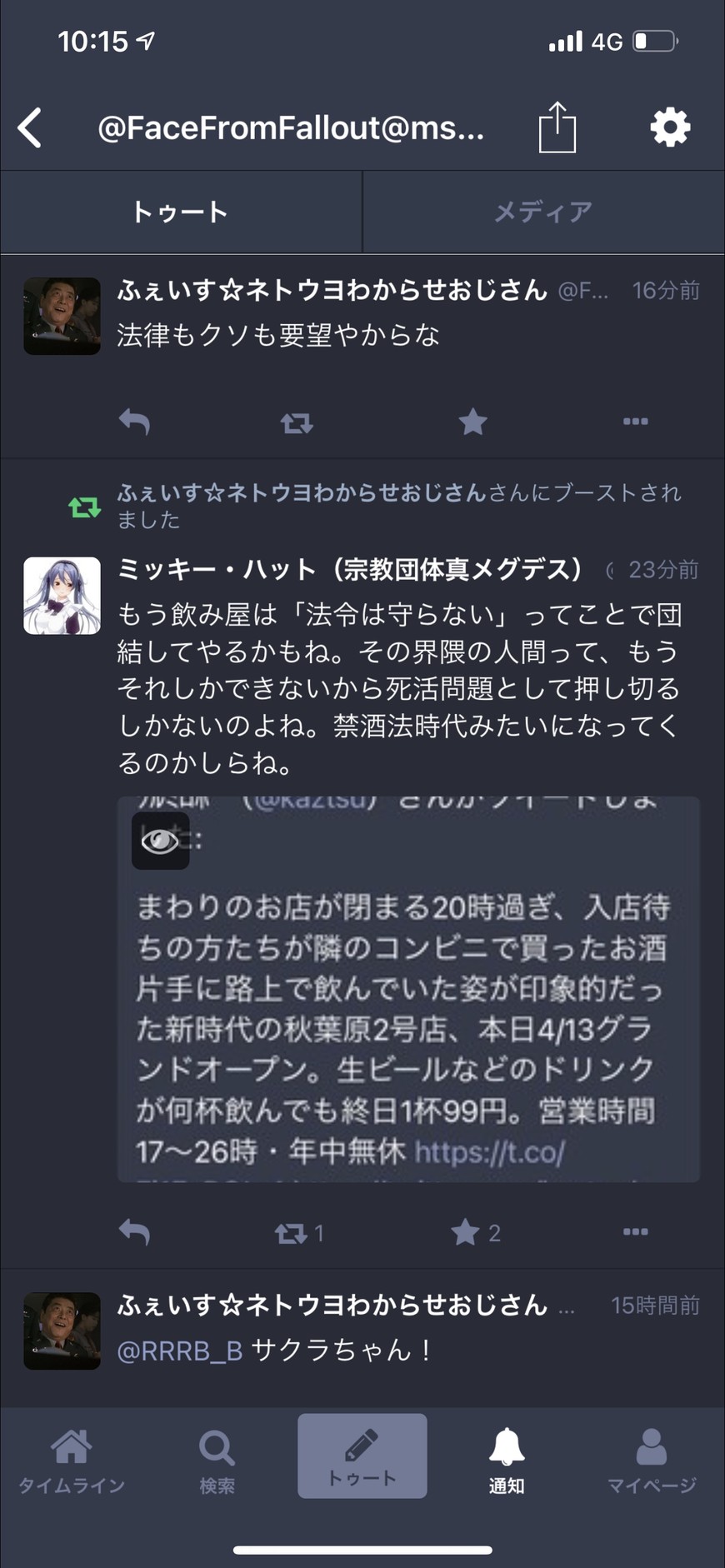Select the トゥート tab at top
The height and width of the screenshot is (1568, 725).
pos(181,212)
